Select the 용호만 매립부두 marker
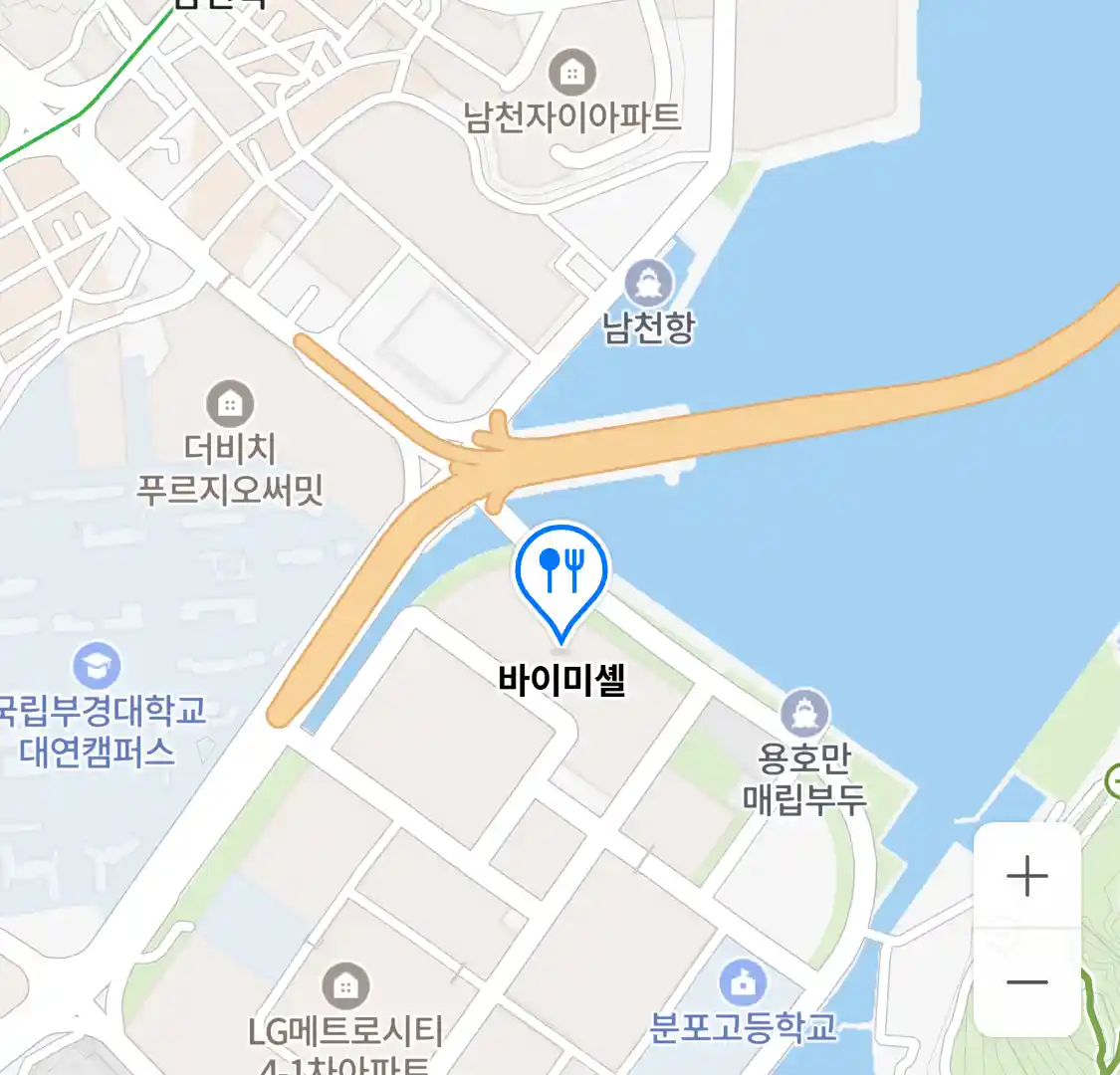 (804, 713)
